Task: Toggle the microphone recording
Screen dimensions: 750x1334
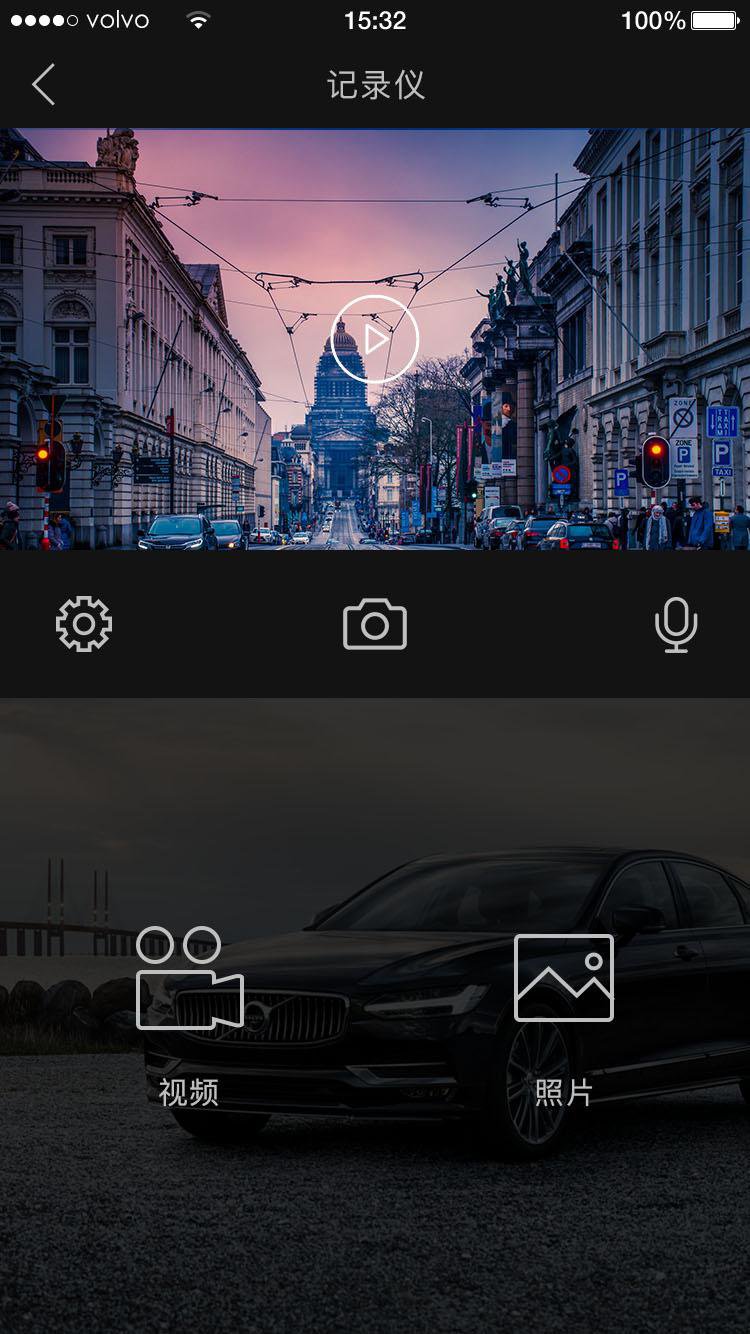Action: [676, 625]
